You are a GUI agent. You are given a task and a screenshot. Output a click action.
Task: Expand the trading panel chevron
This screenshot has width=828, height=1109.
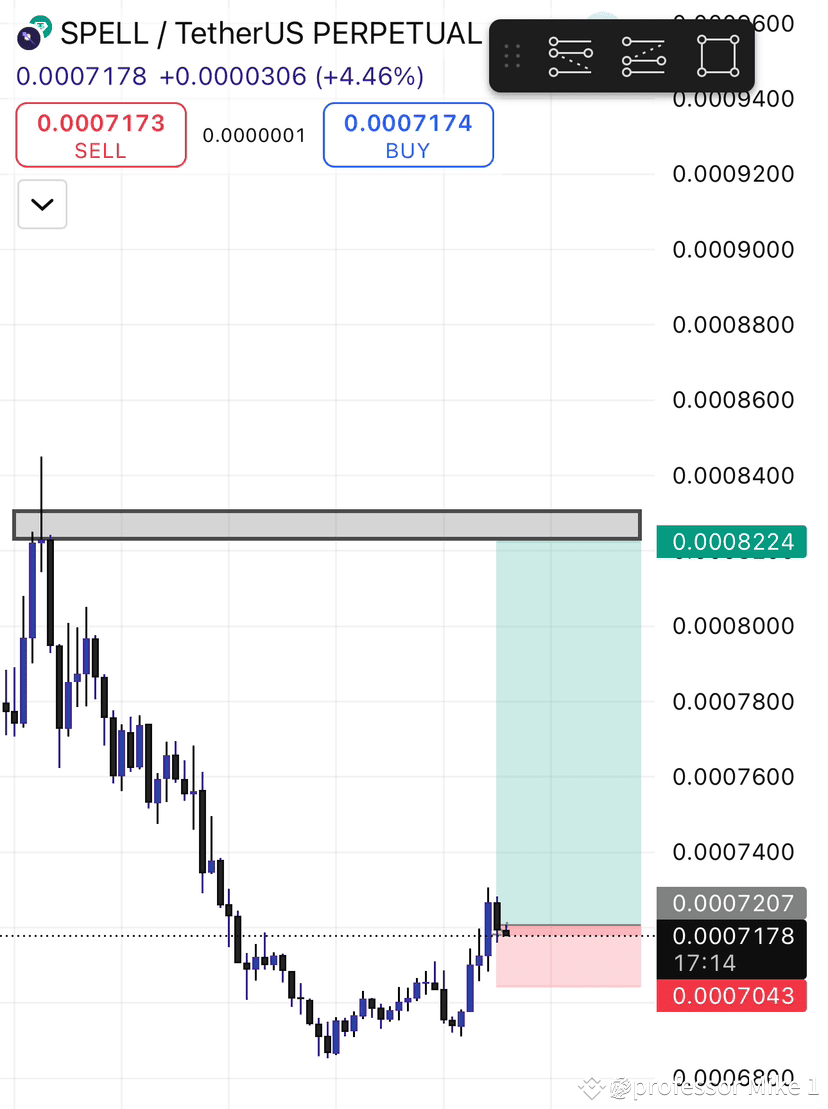tap(42, 204)
